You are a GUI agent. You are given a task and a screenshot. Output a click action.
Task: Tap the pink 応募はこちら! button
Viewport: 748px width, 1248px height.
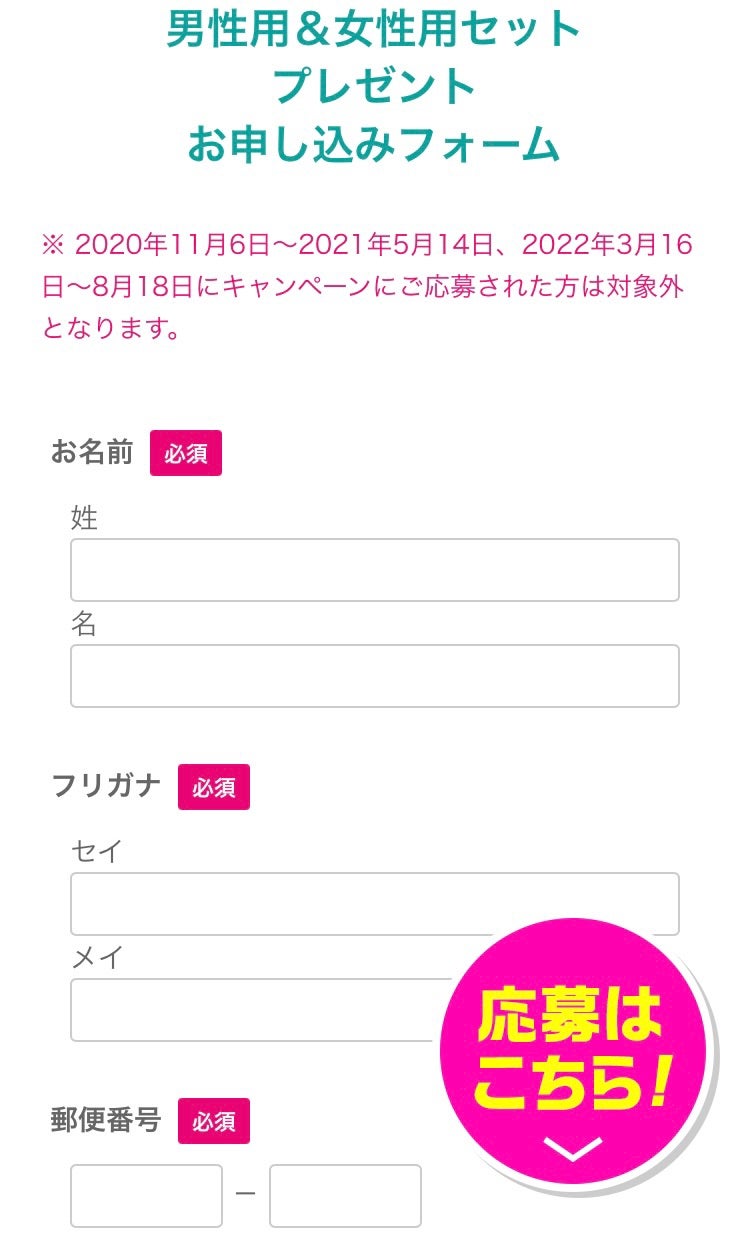coord(573,1053)
